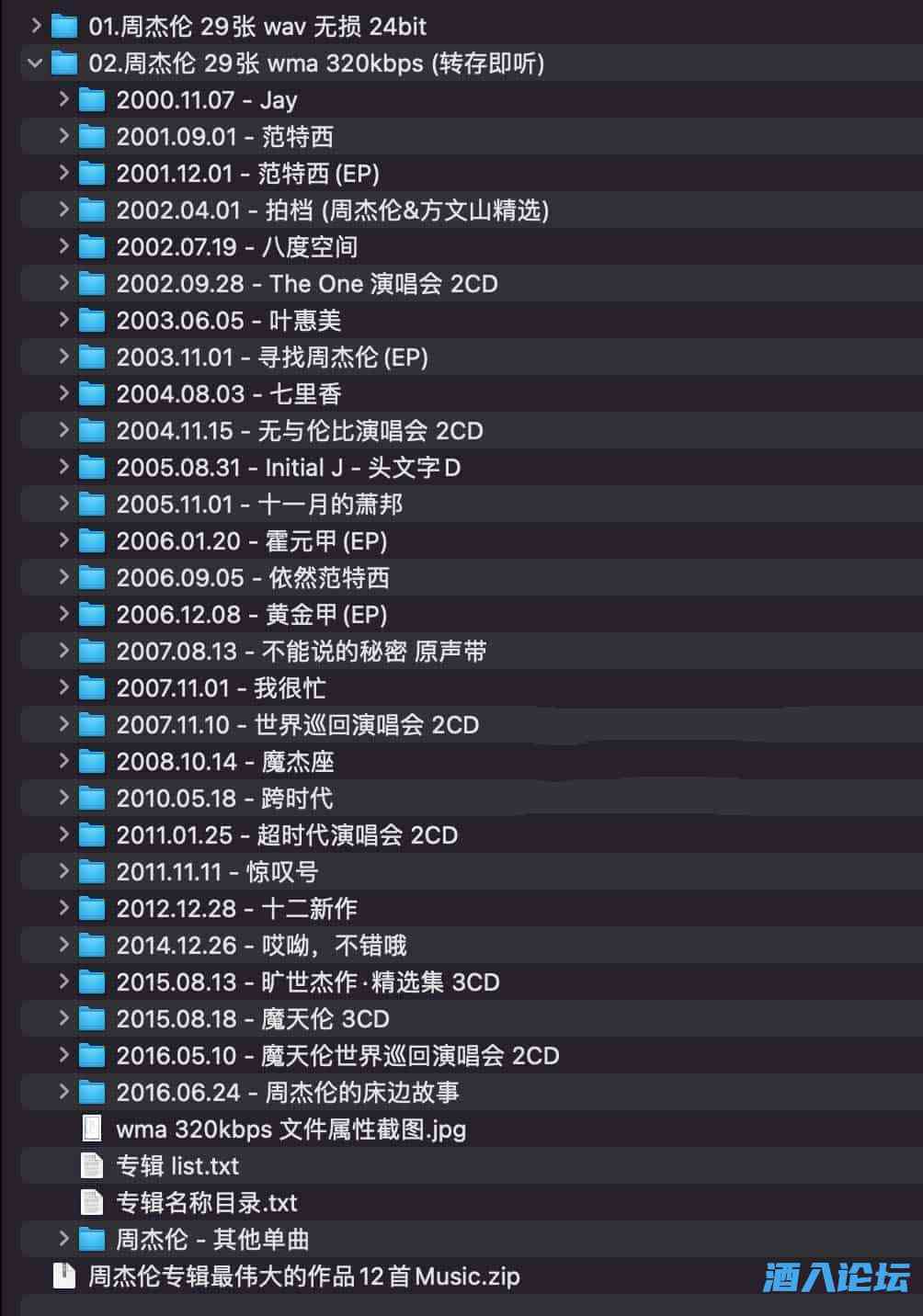Select the 周杰伦专辑最伟大的作品12首Music.zip file
Viewport: 923px width, 1316px height.
pos(303,1276)
